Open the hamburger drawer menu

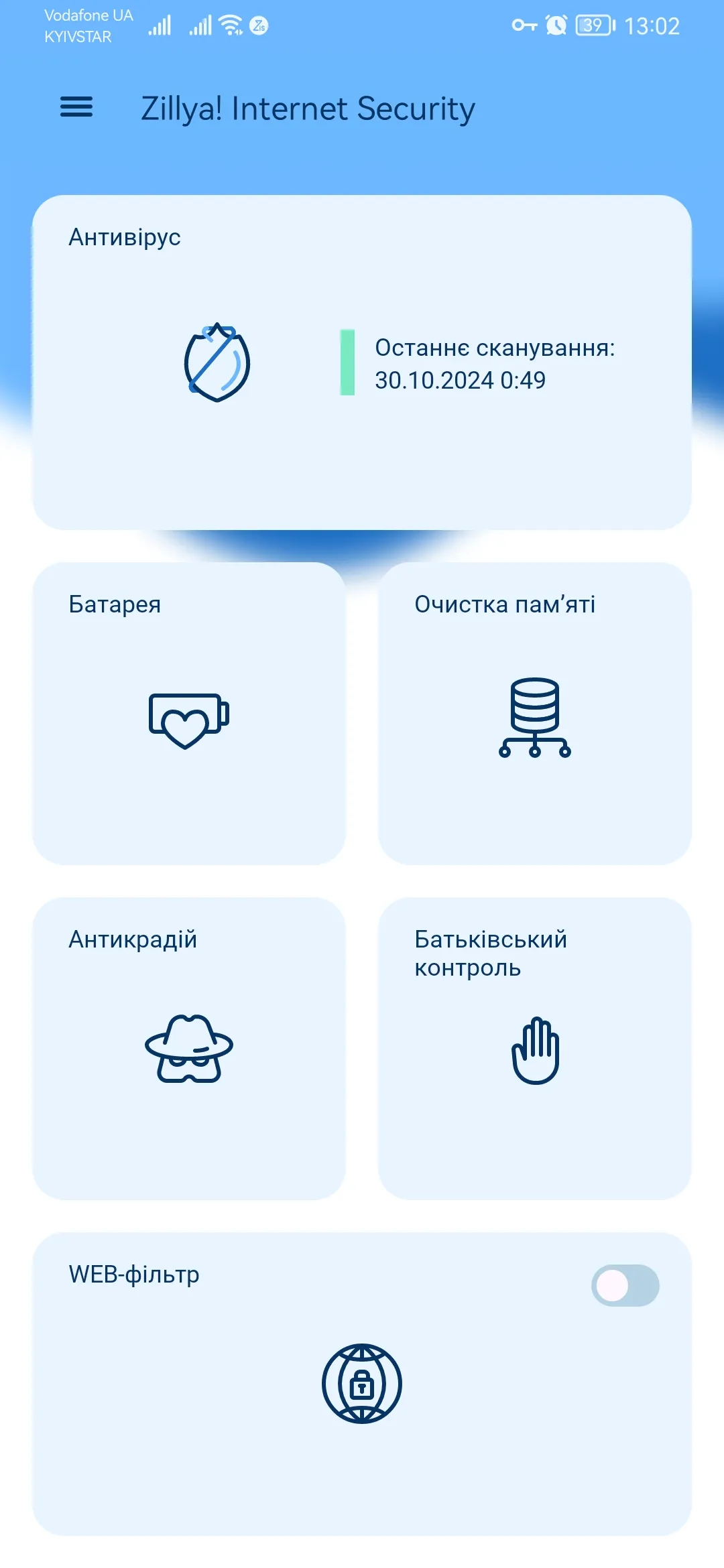click(x=76, y=107)
